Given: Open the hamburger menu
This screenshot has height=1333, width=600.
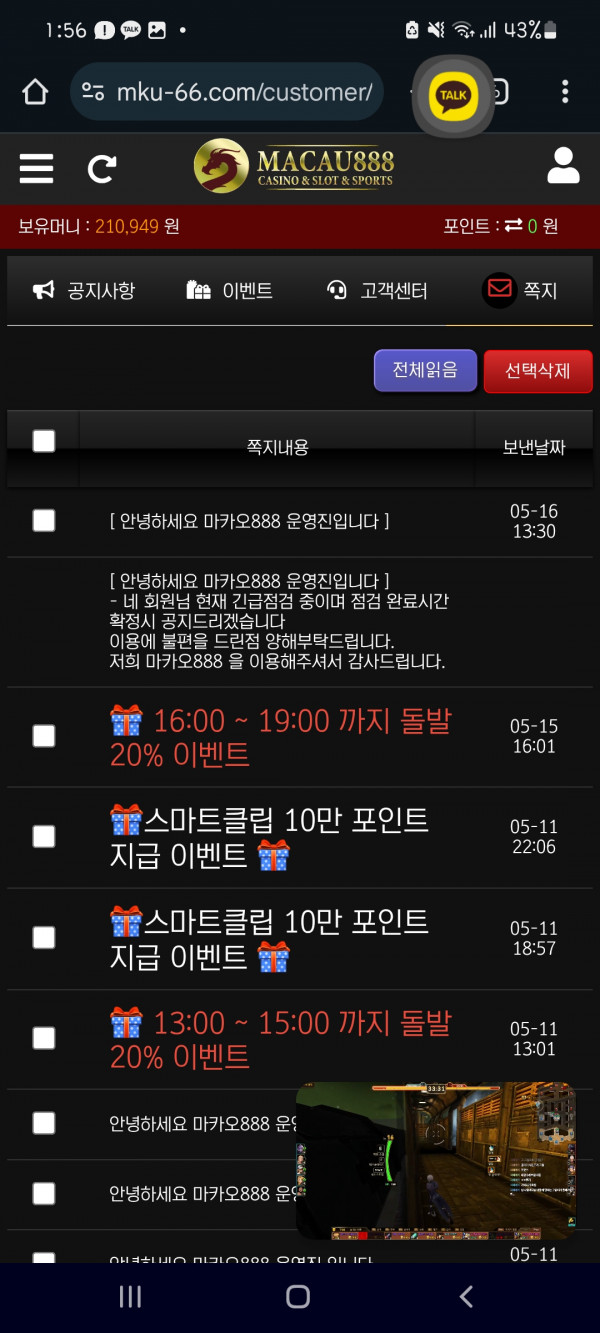Looking at the screenshot, I should click(36, 168).
